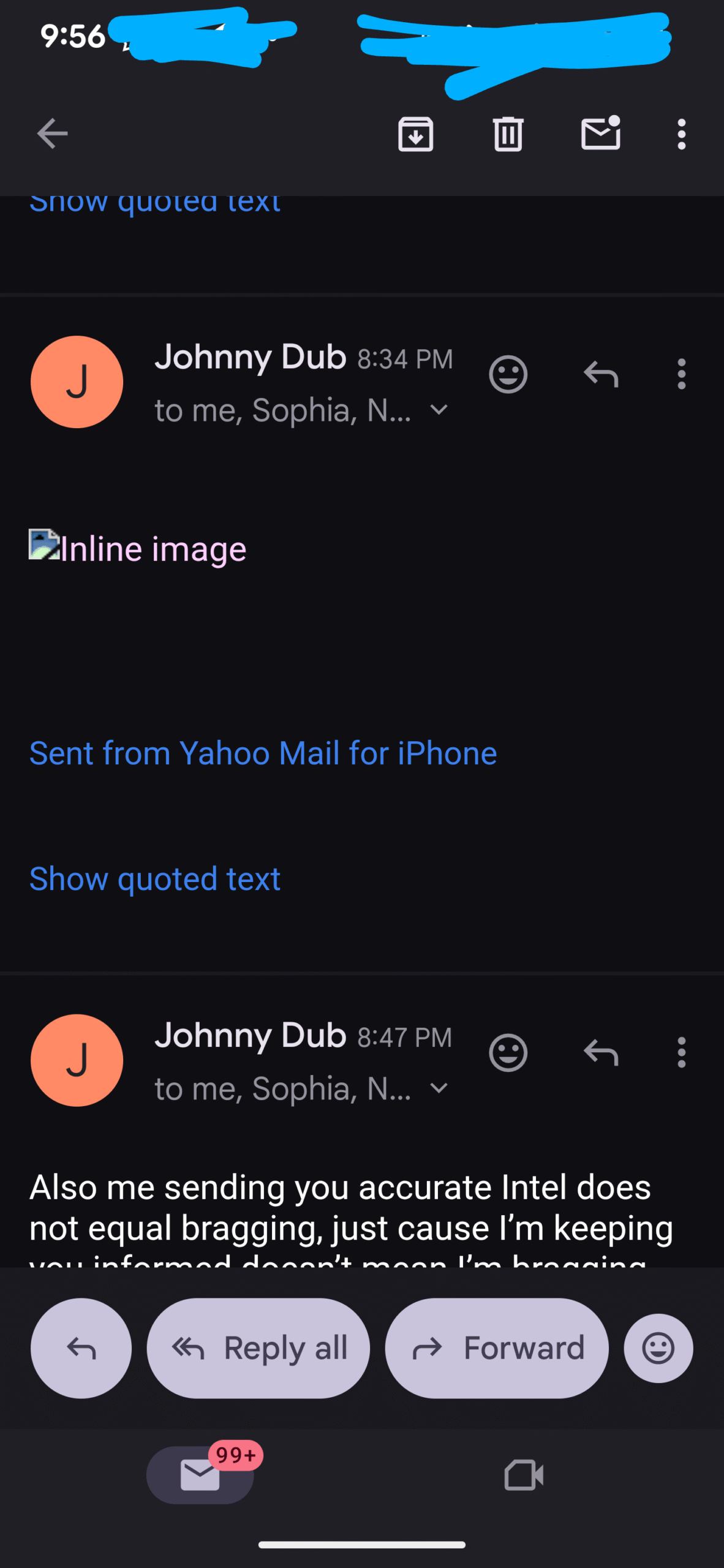Show quoted text below the Yahoo Mail link
Screen dimensions: 724x1568
pyautogui.click(x=155, y=879)
